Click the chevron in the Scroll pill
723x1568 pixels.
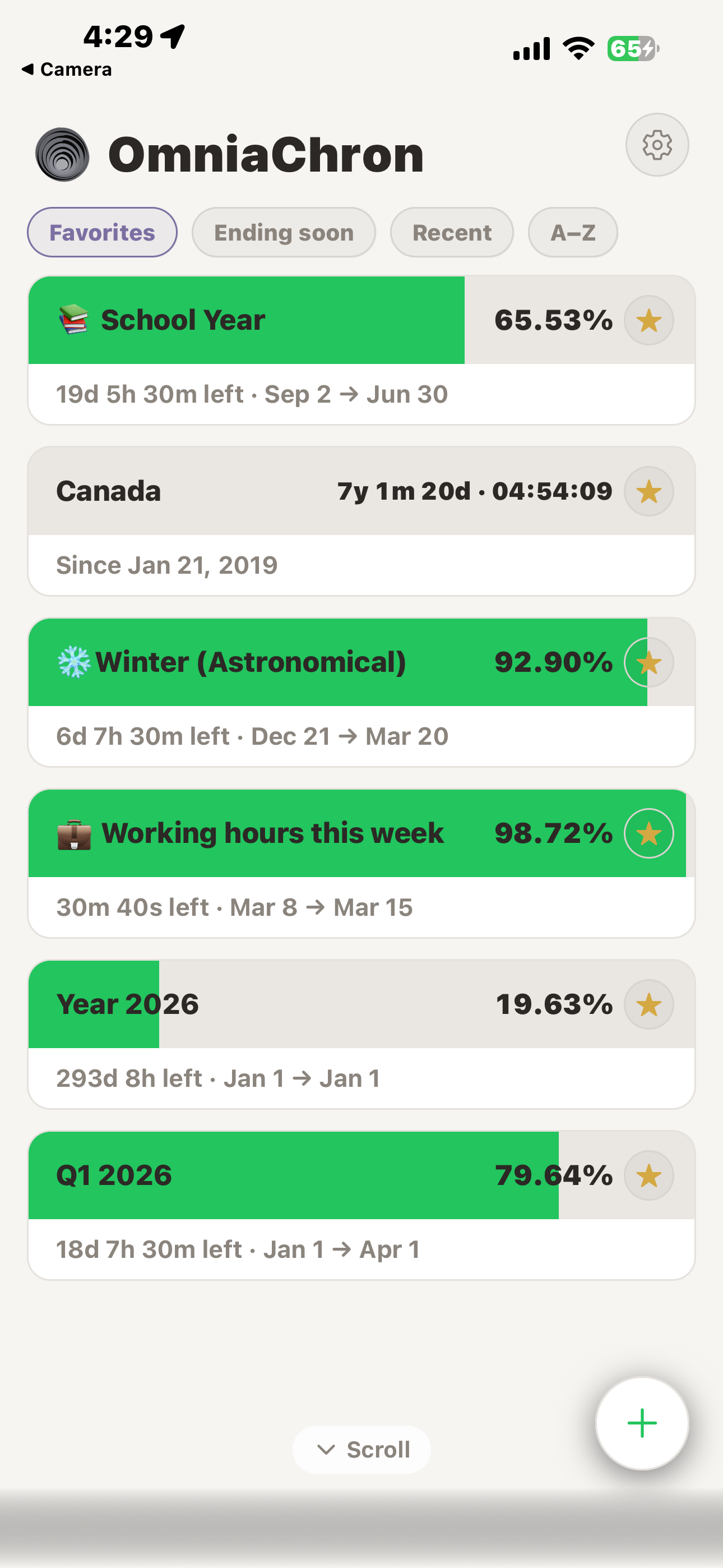pos(327,1449)
